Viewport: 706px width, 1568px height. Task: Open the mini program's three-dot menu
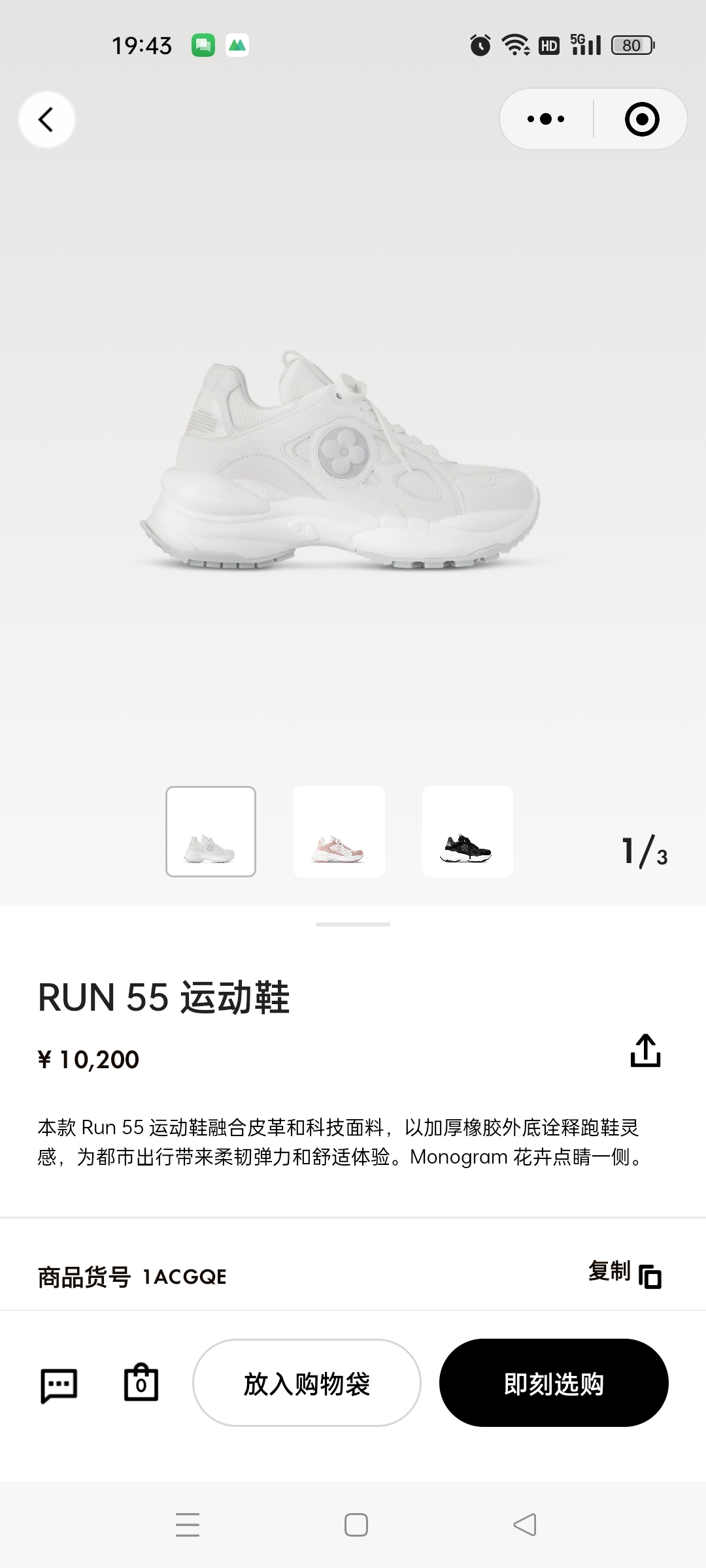click(x=546, y=119)
